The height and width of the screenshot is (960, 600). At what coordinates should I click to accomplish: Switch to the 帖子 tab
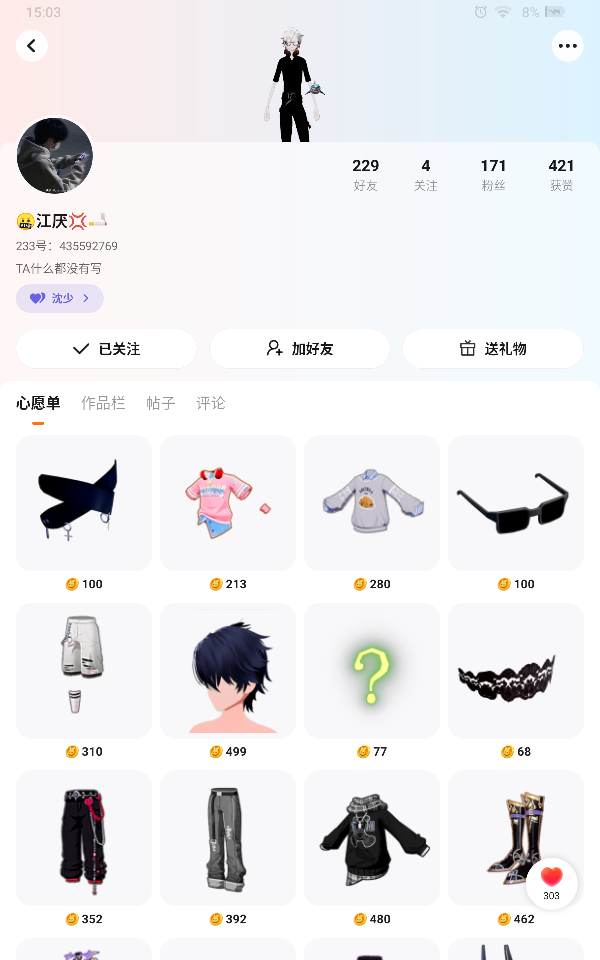click(160, 403)
